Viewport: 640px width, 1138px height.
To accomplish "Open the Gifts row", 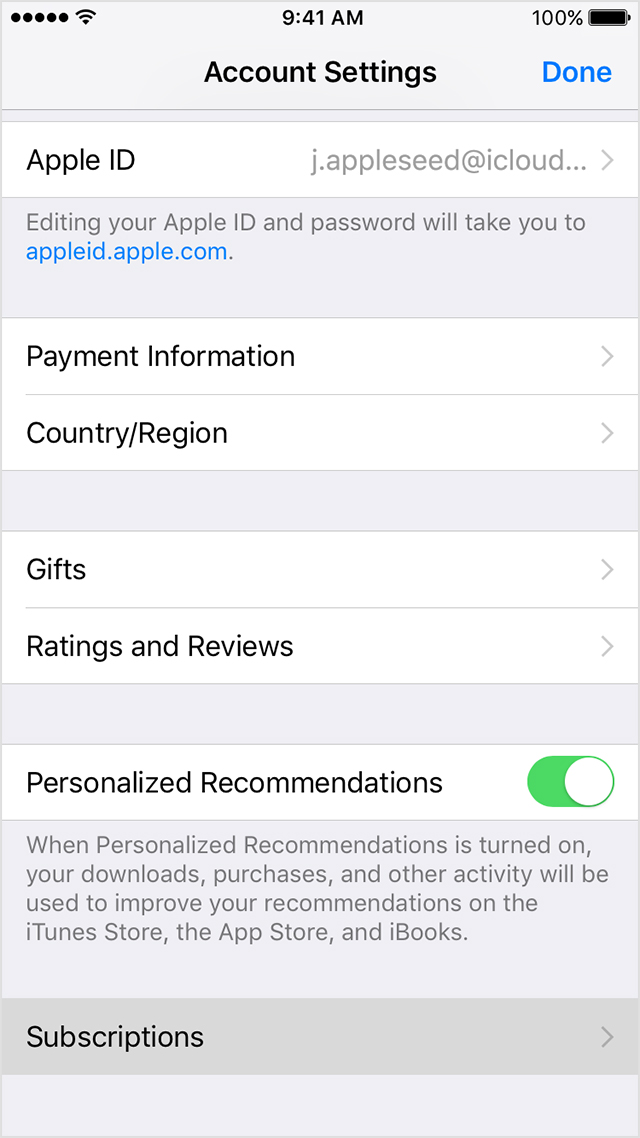I will (x=320, y=569).
